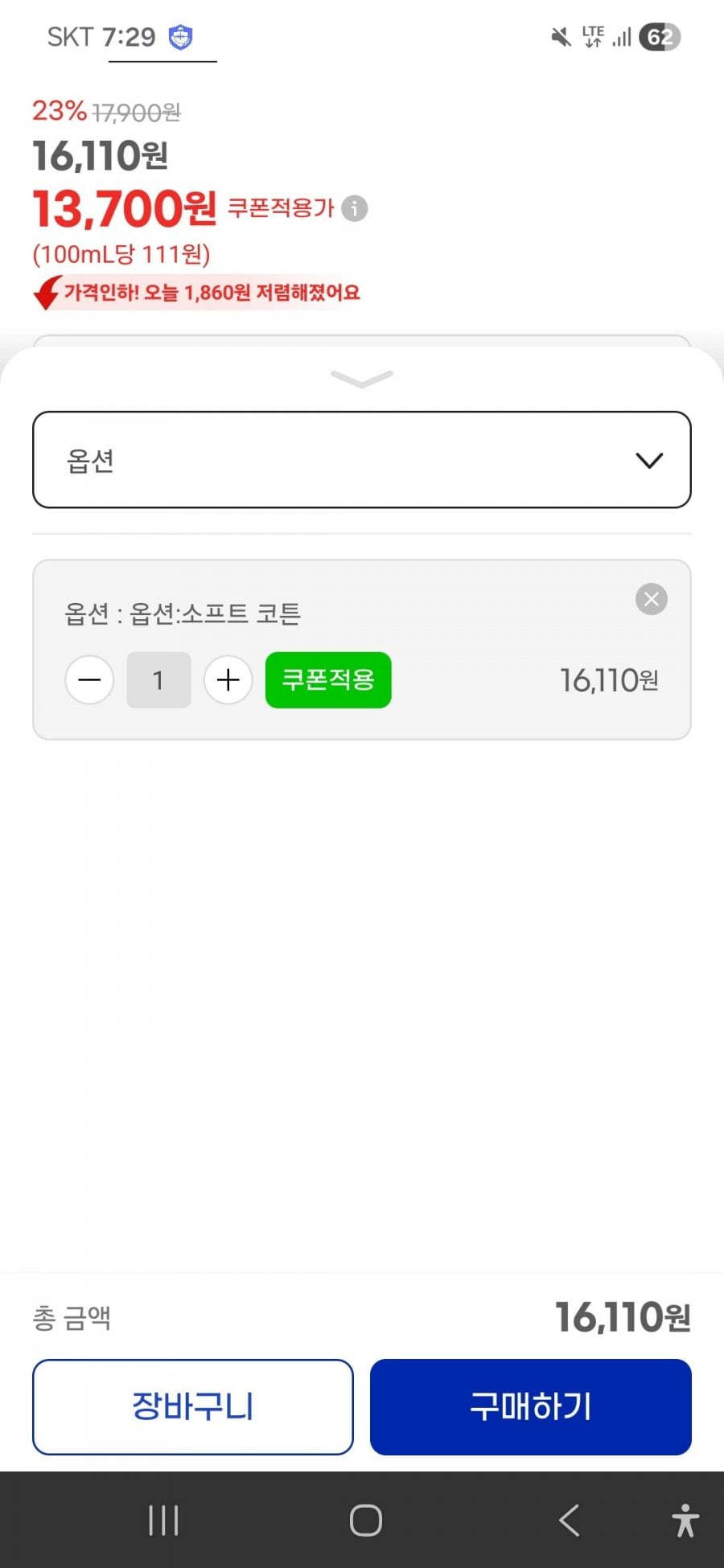Open the 옵션 dropdown
Screen dimensions: 724x1568
pyautogui.click(x=361, y=460)
